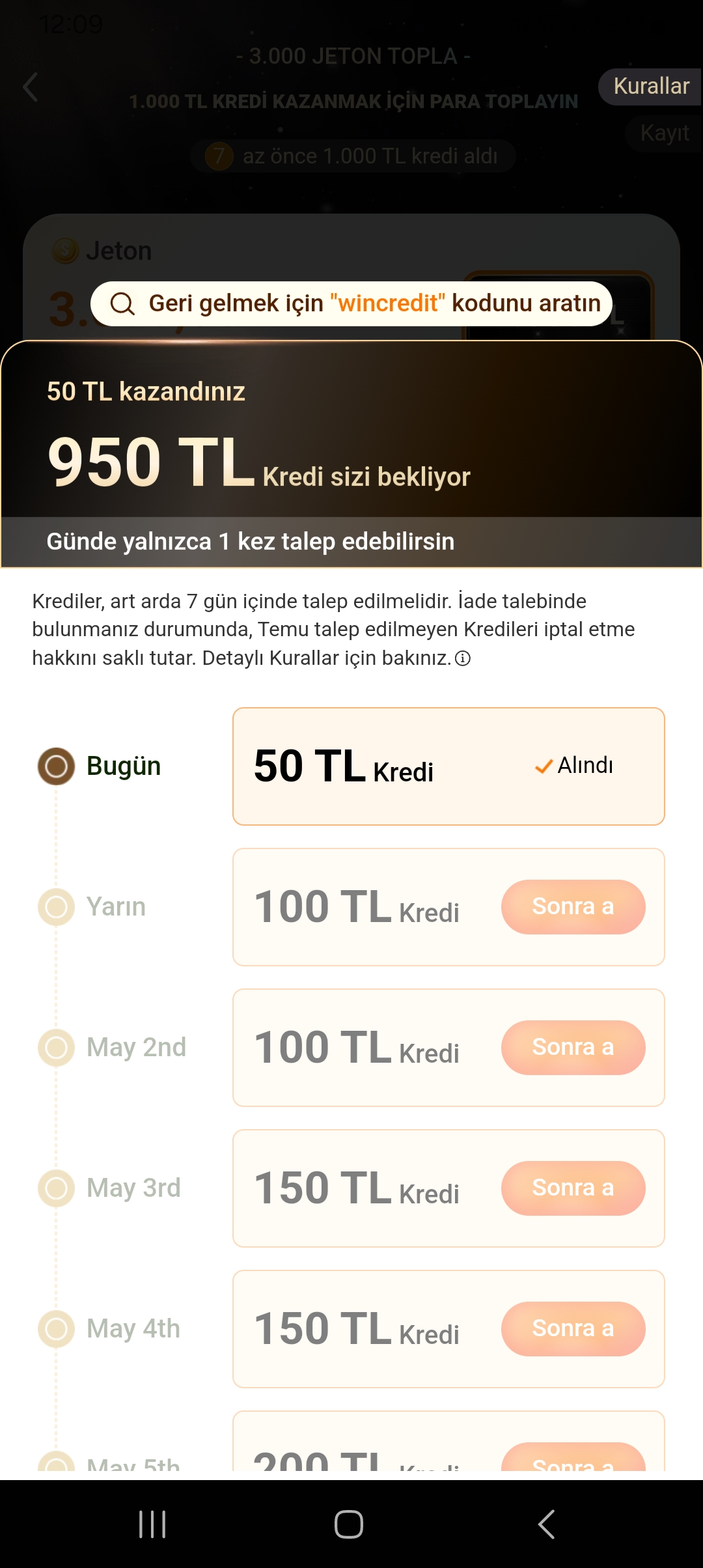Select the claimed 50 TL Kredi card
Screen dimensions: 703x1568
click(448, 766)
